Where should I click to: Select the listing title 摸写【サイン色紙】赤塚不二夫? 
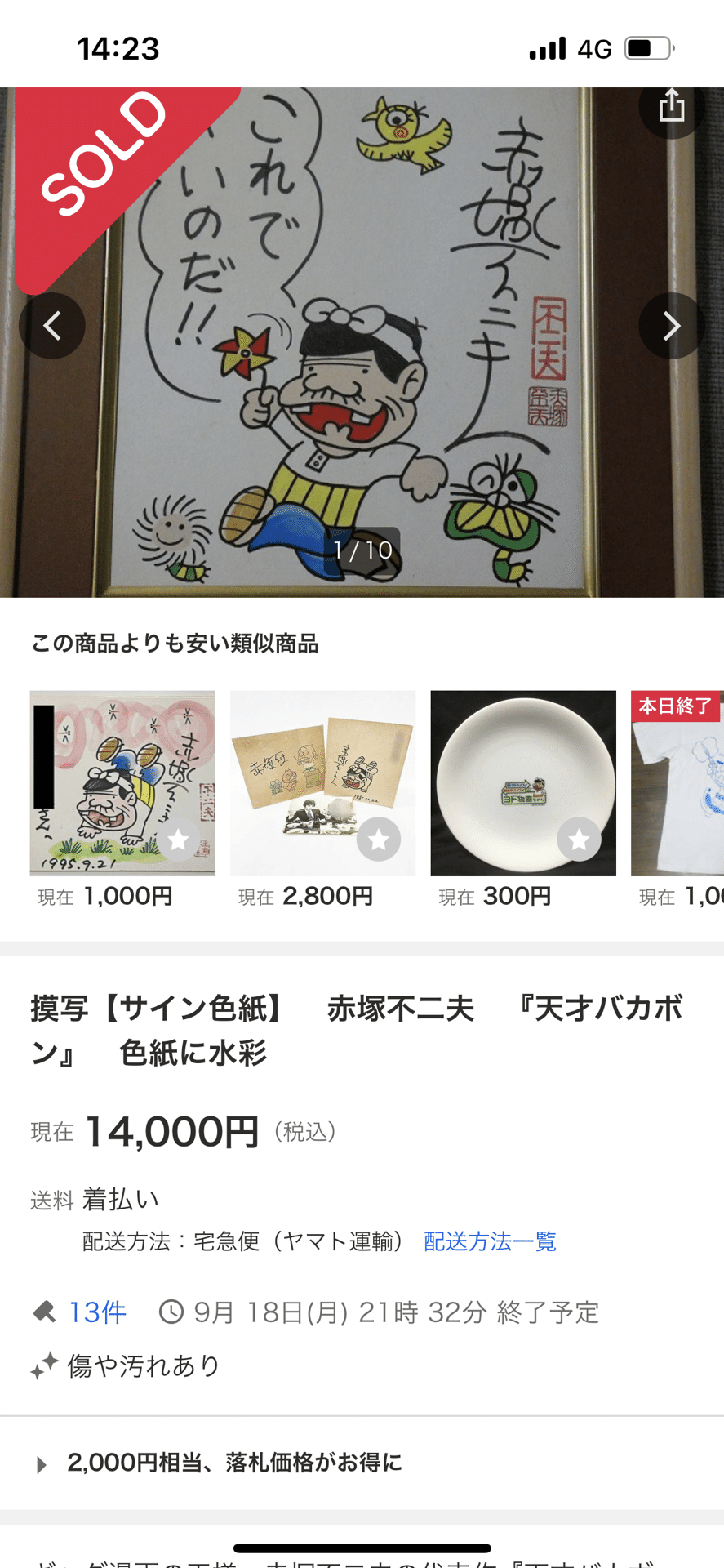(358, 1029)
